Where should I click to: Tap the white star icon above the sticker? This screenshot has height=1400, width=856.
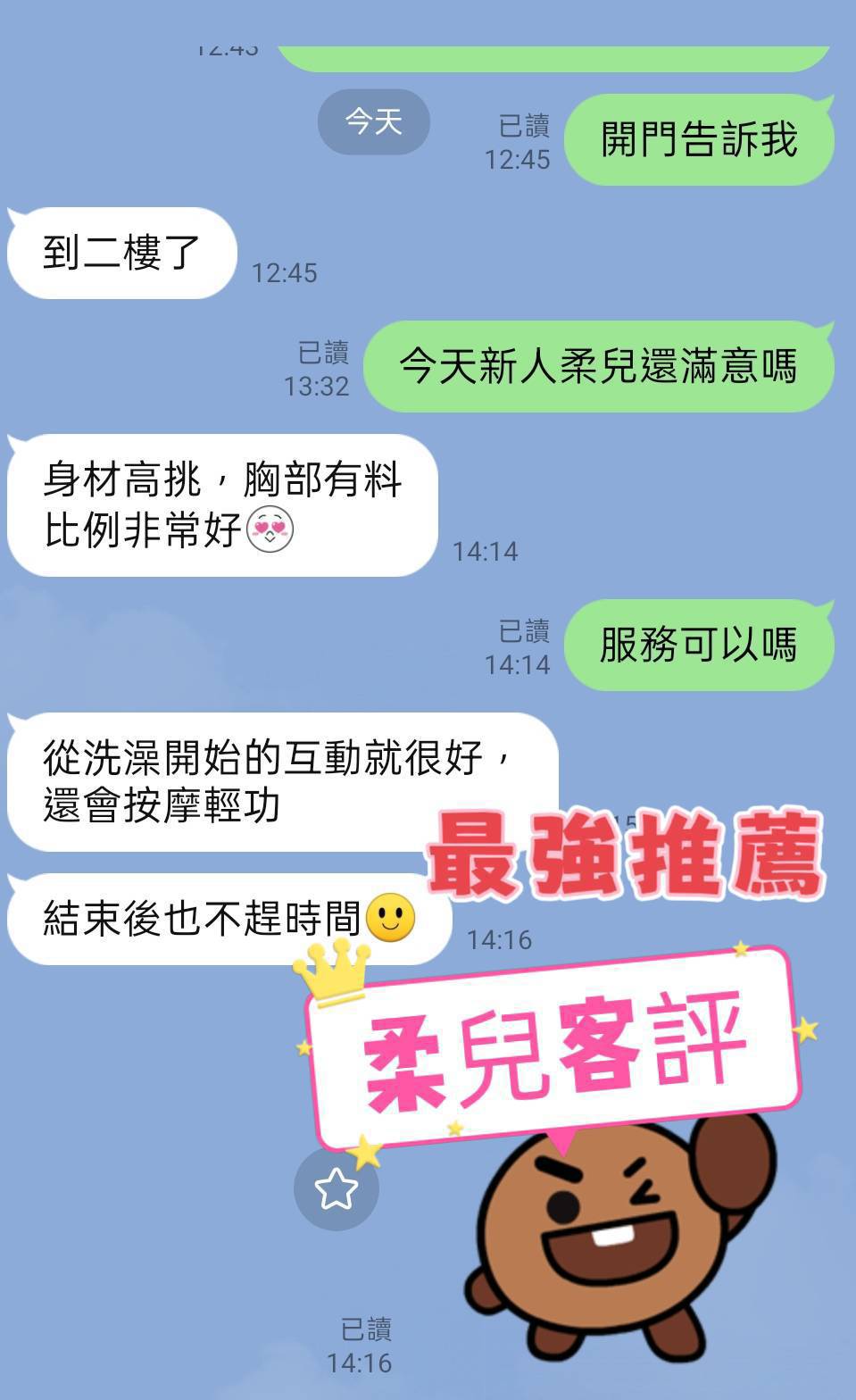click(x=335, y=1187)
